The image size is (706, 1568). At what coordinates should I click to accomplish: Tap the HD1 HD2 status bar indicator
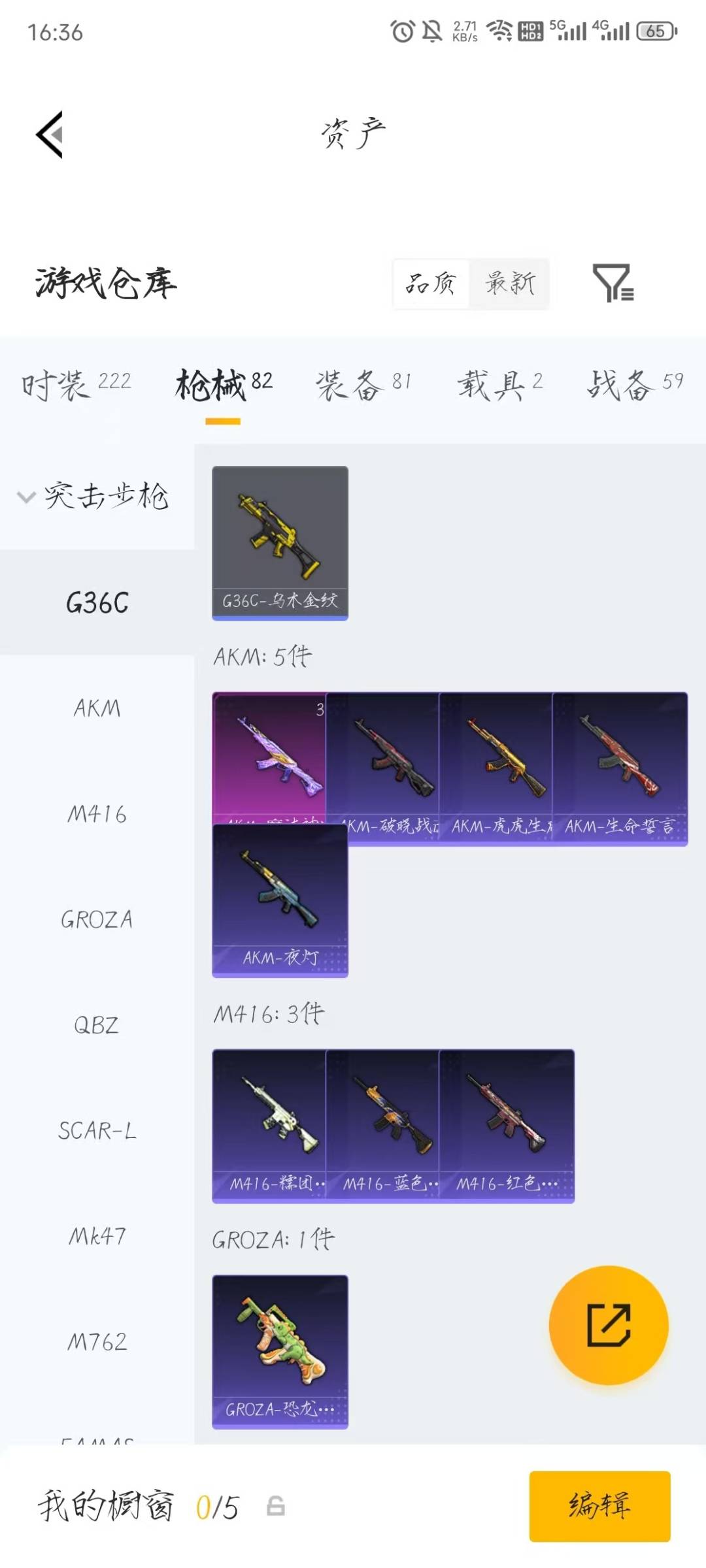pos(532,29)
